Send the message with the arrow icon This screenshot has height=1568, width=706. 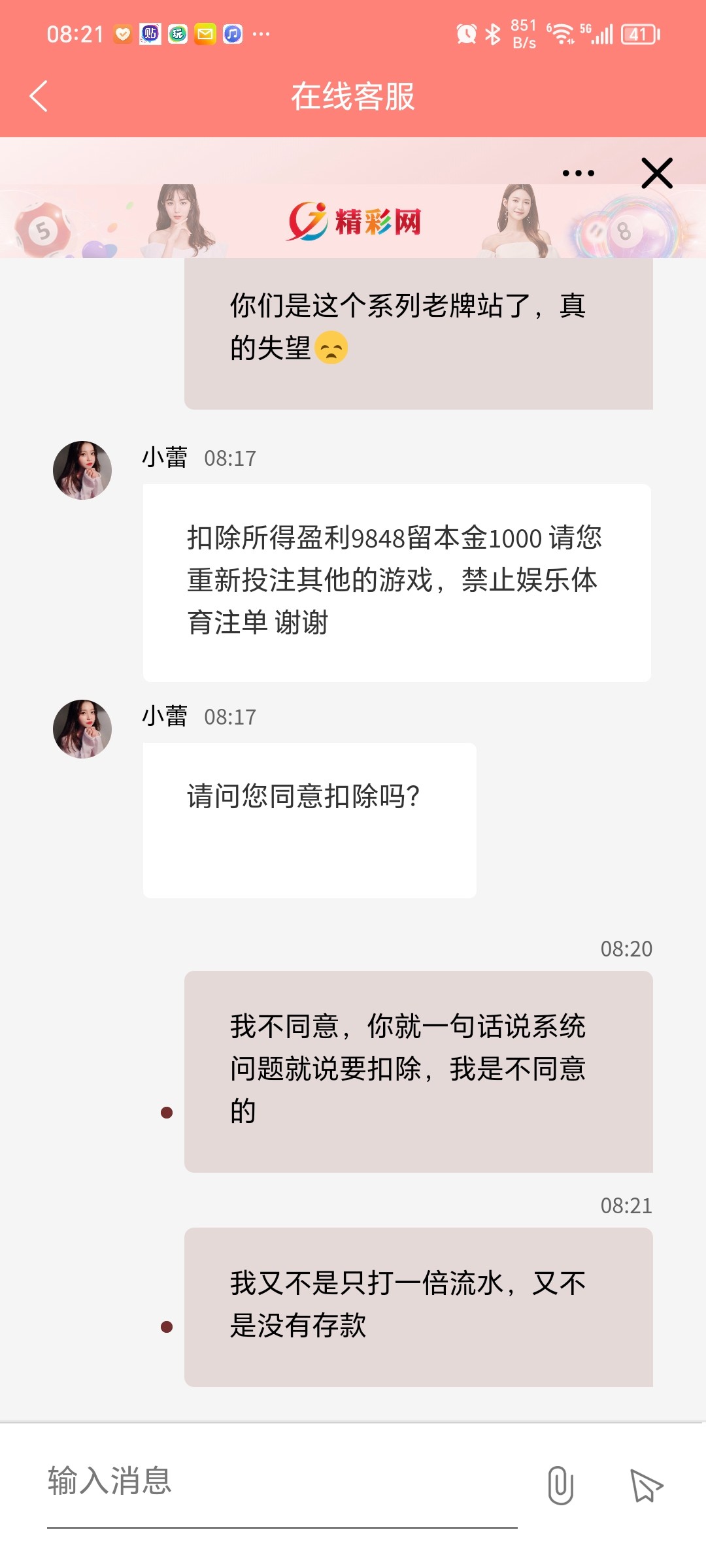tap(646, 1485)
